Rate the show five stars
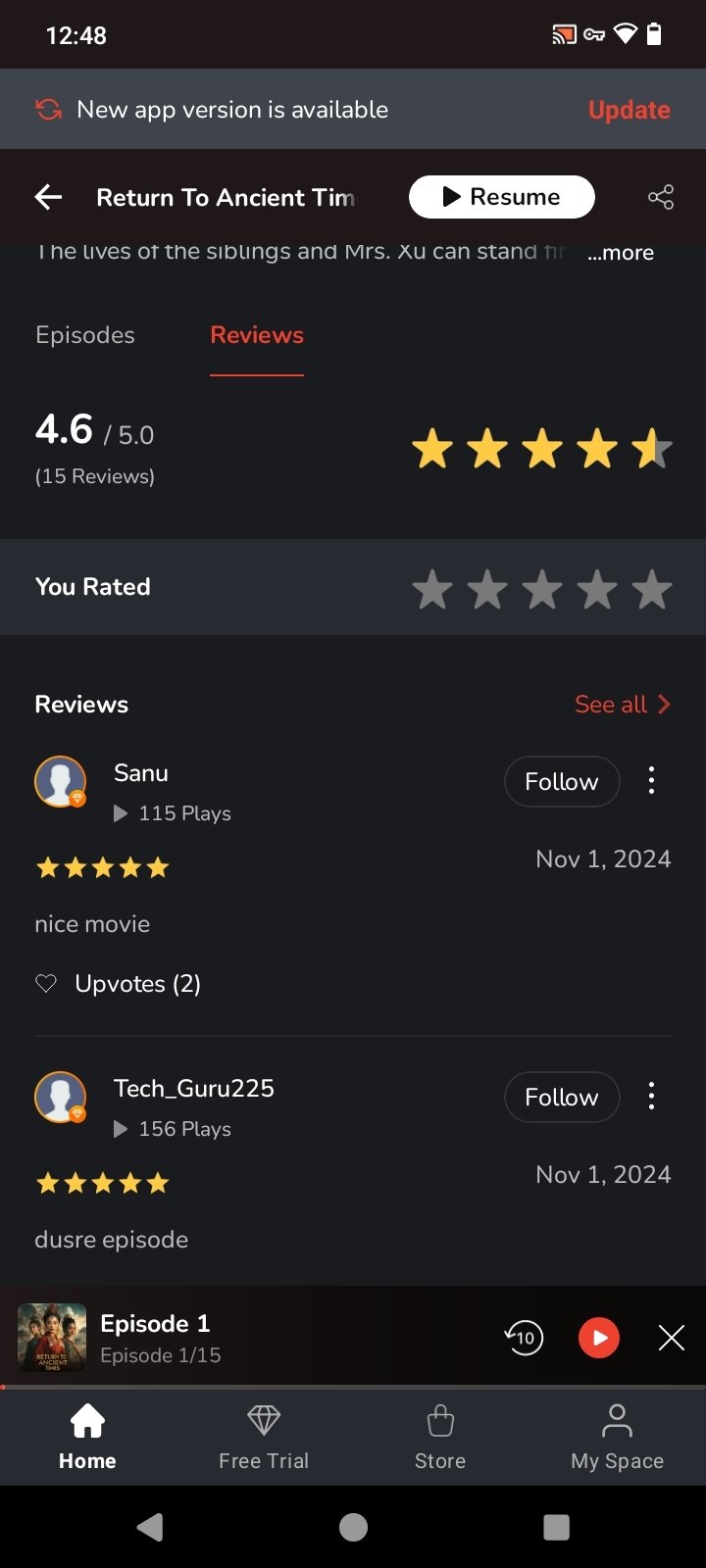706x1568 pixels. (x=652, y=590)
